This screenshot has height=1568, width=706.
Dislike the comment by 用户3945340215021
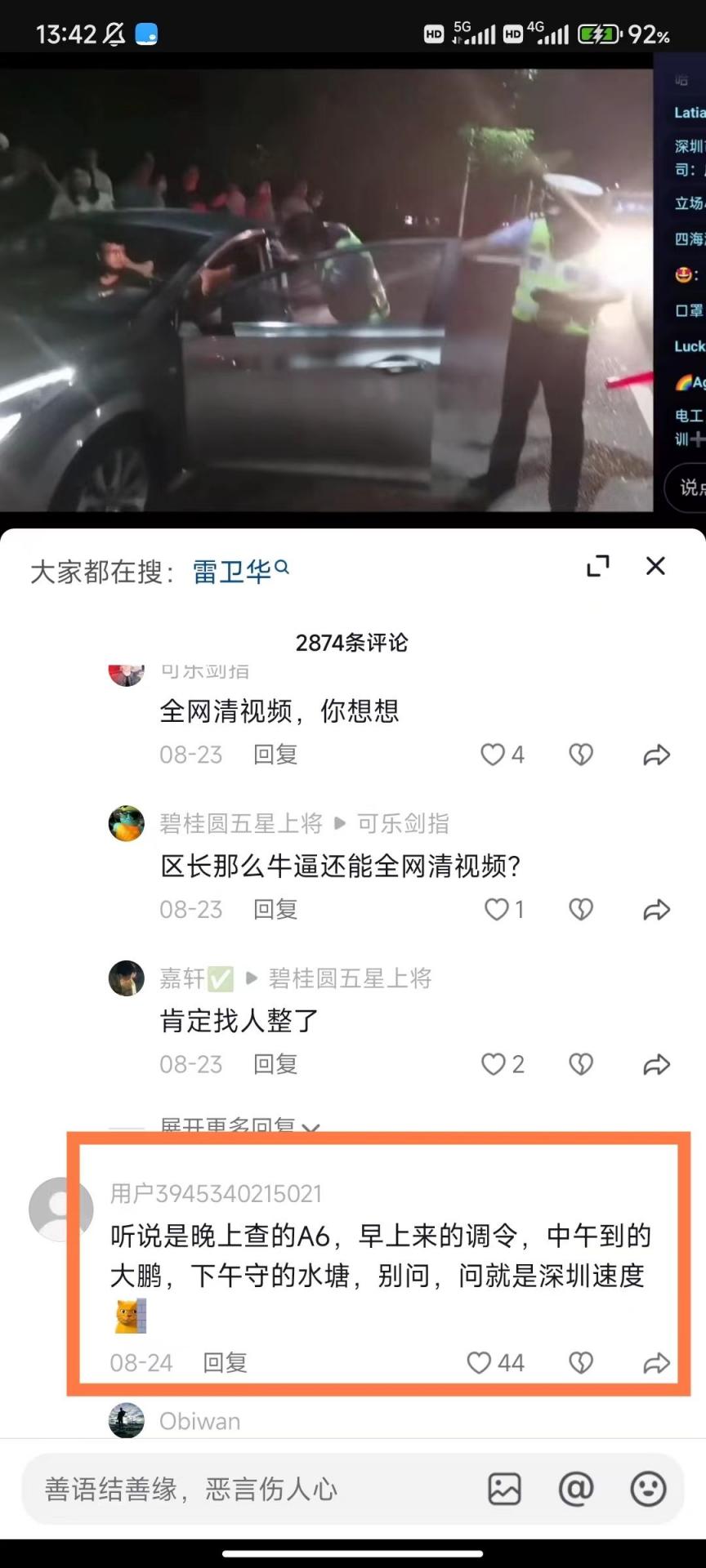click(581, 1362)
